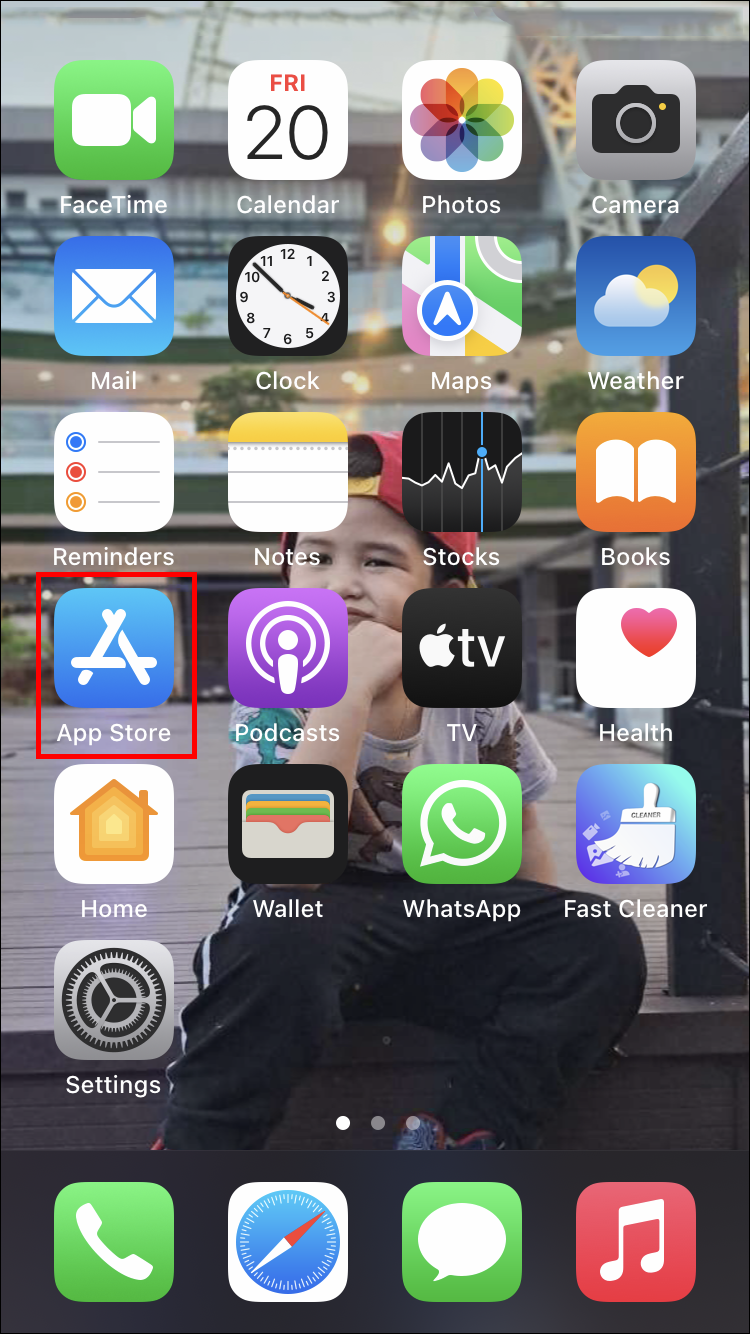Launch FaceTime
The width and height of the screenshot is (750, 1334).
tap(114, 120)
